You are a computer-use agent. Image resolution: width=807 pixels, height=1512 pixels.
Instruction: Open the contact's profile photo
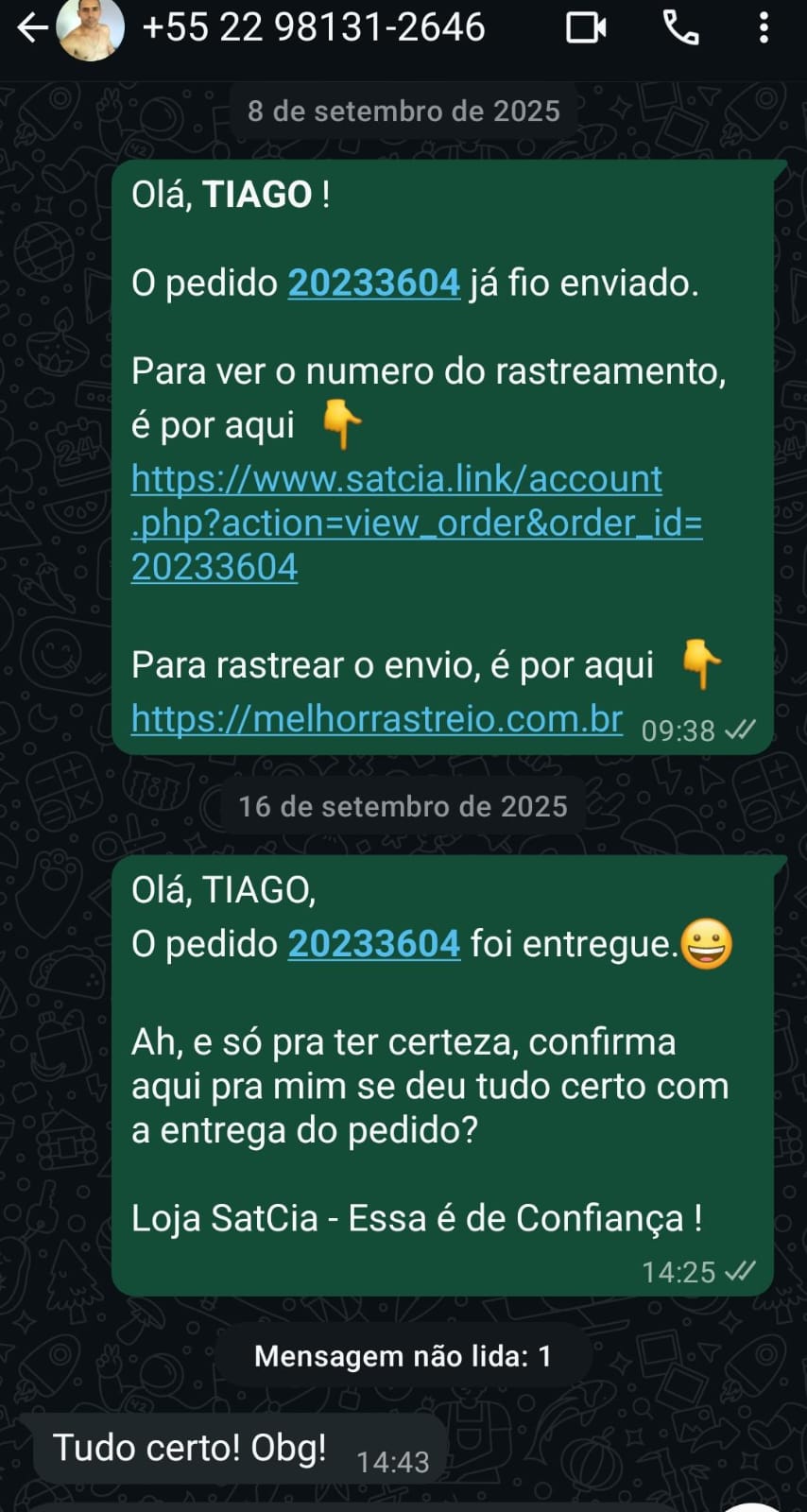(x=91, y=28)
